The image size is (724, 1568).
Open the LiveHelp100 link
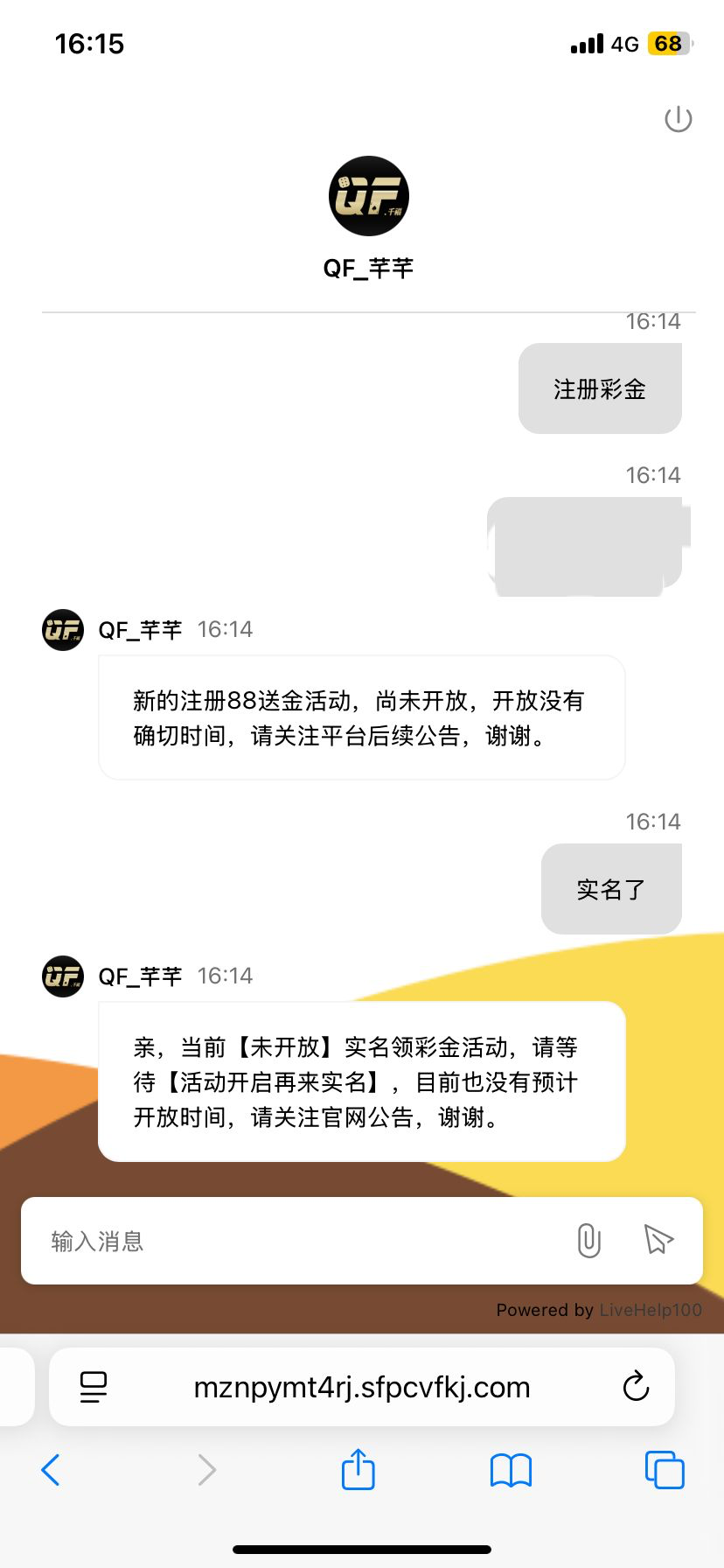click(x=651, y=1310)
